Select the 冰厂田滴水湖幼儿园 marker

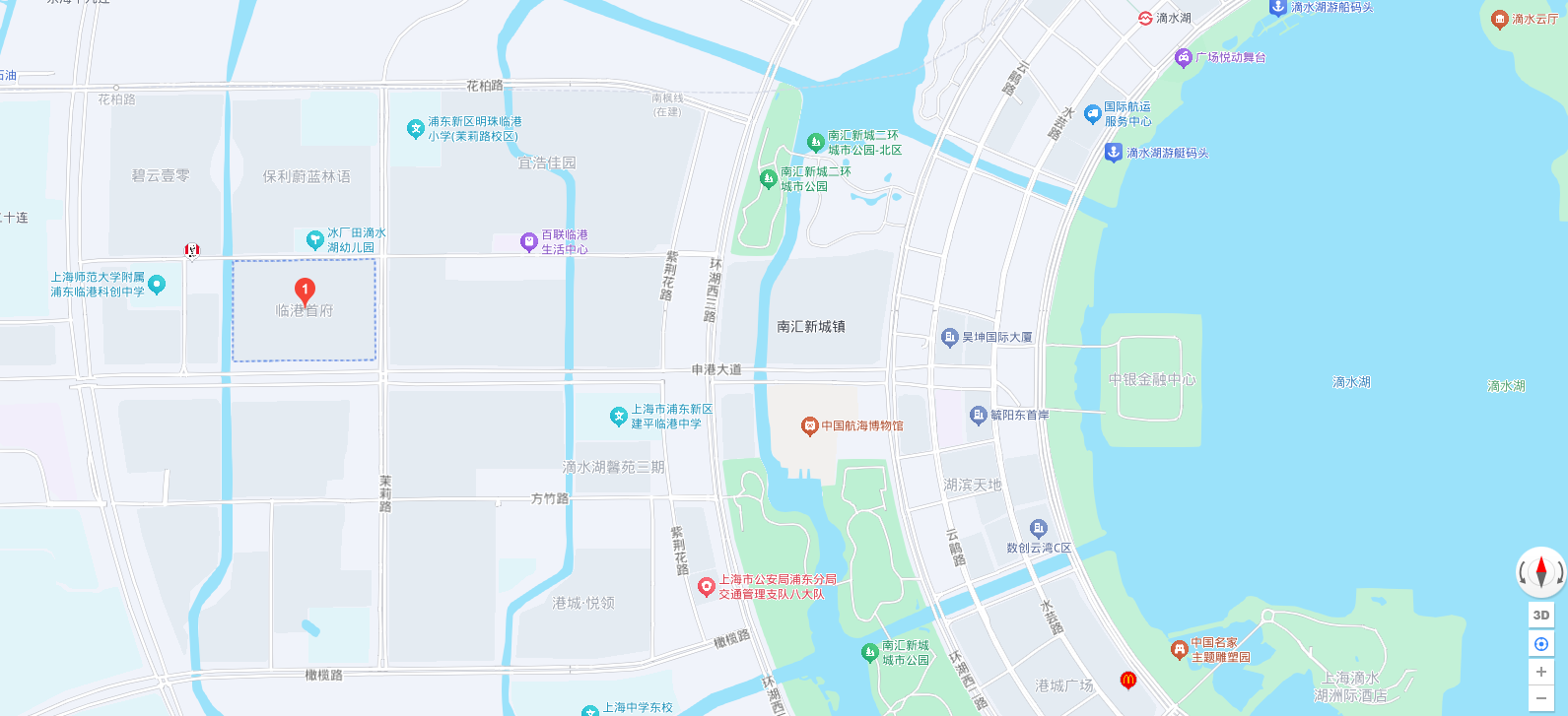pos(314,239)
